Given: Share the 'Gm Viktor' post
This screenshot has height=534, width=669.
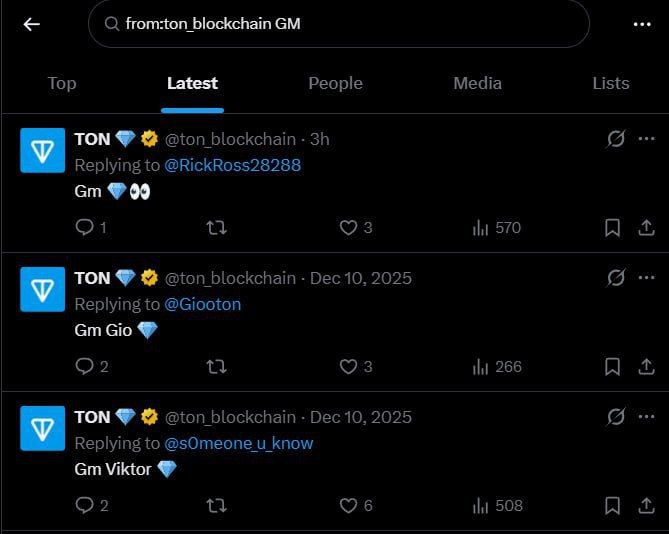Looking at the screenshot, I should tap(646, 506).
